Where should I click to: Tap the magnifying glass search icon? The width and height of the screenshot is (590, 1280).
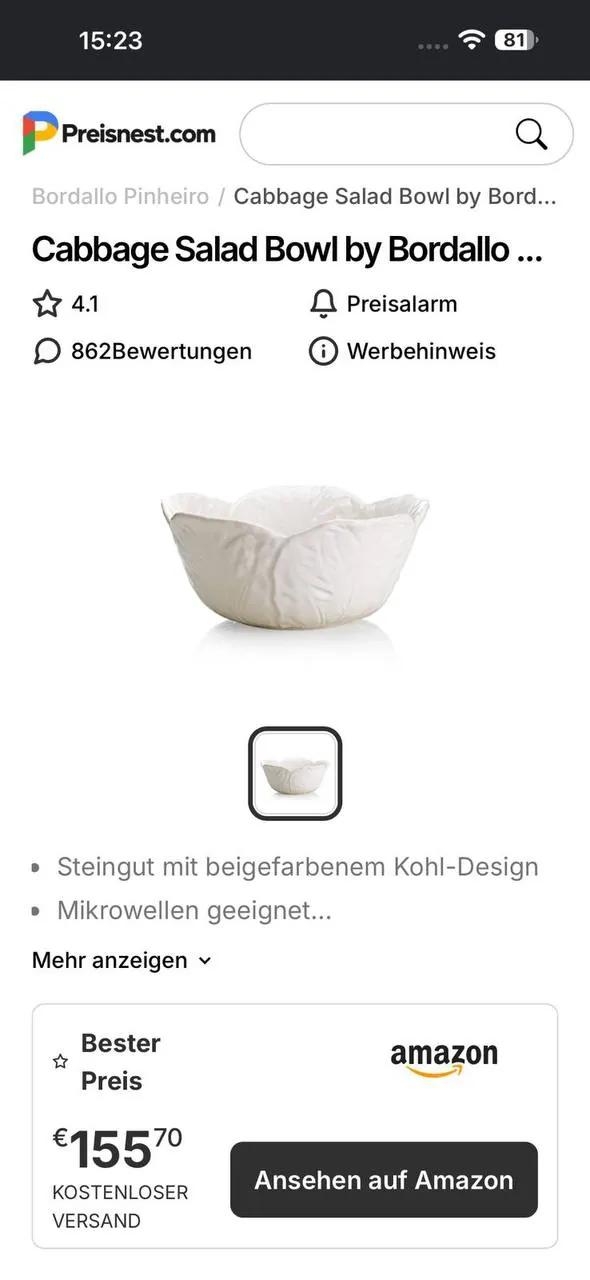[x=531, y=133]
